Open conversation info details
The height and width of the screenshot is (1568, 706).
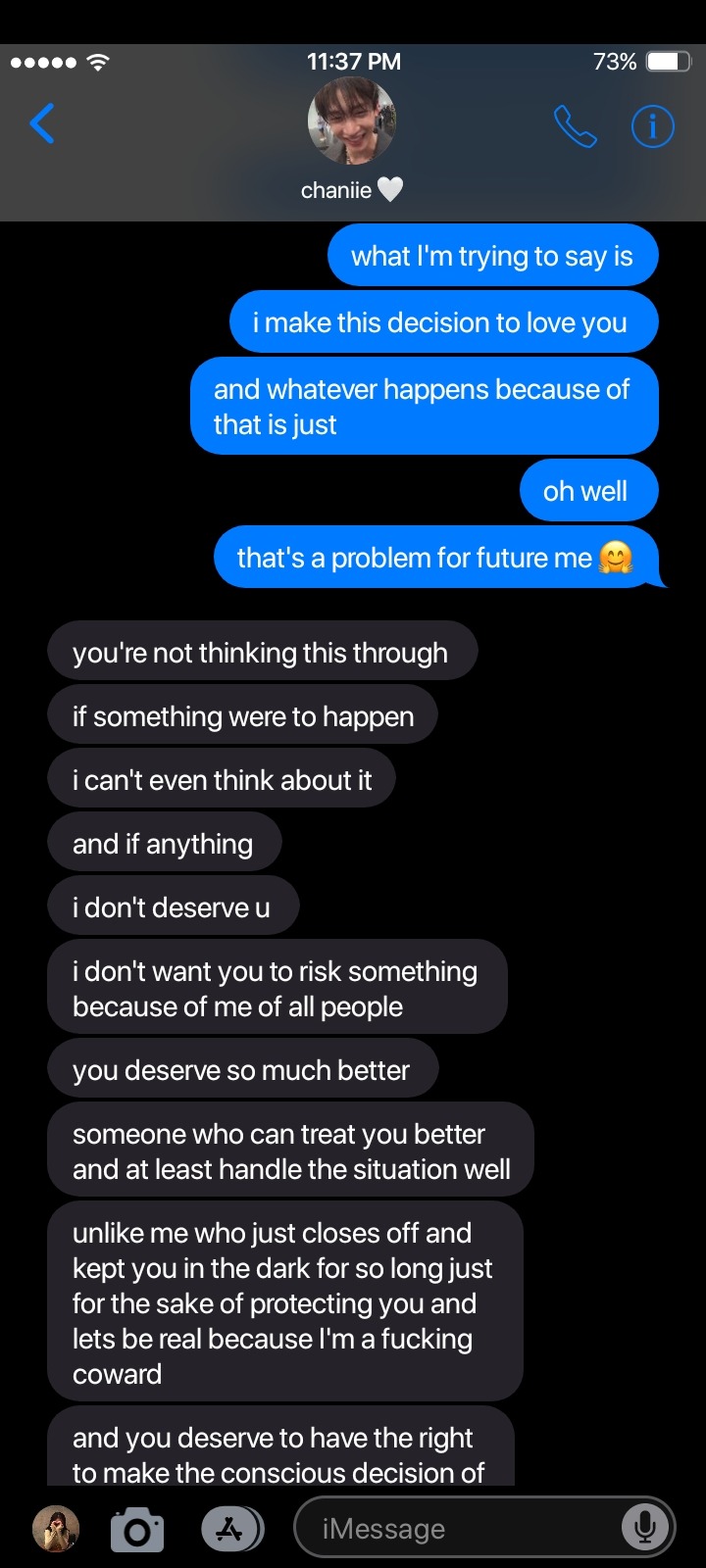652,125
